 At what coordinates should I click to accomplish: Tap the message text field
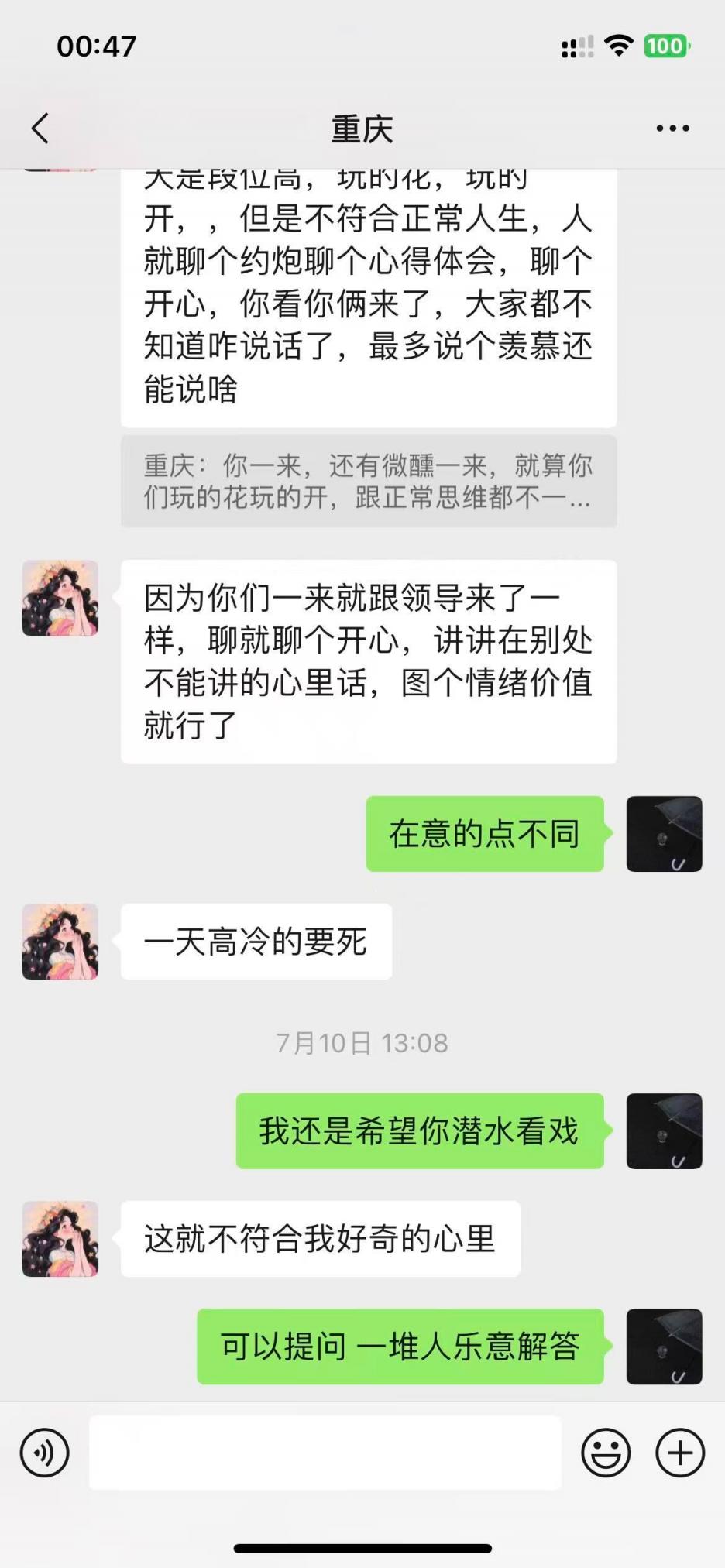tap(325, 1453)
